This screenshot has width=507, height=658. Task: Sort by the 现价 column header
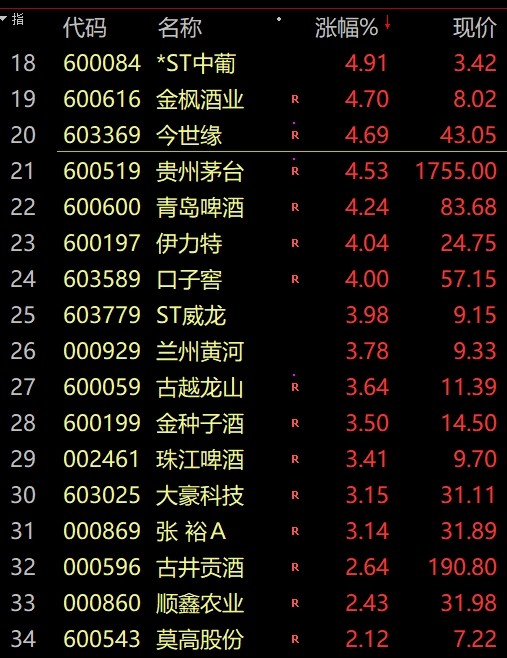[x=475, y=28]
